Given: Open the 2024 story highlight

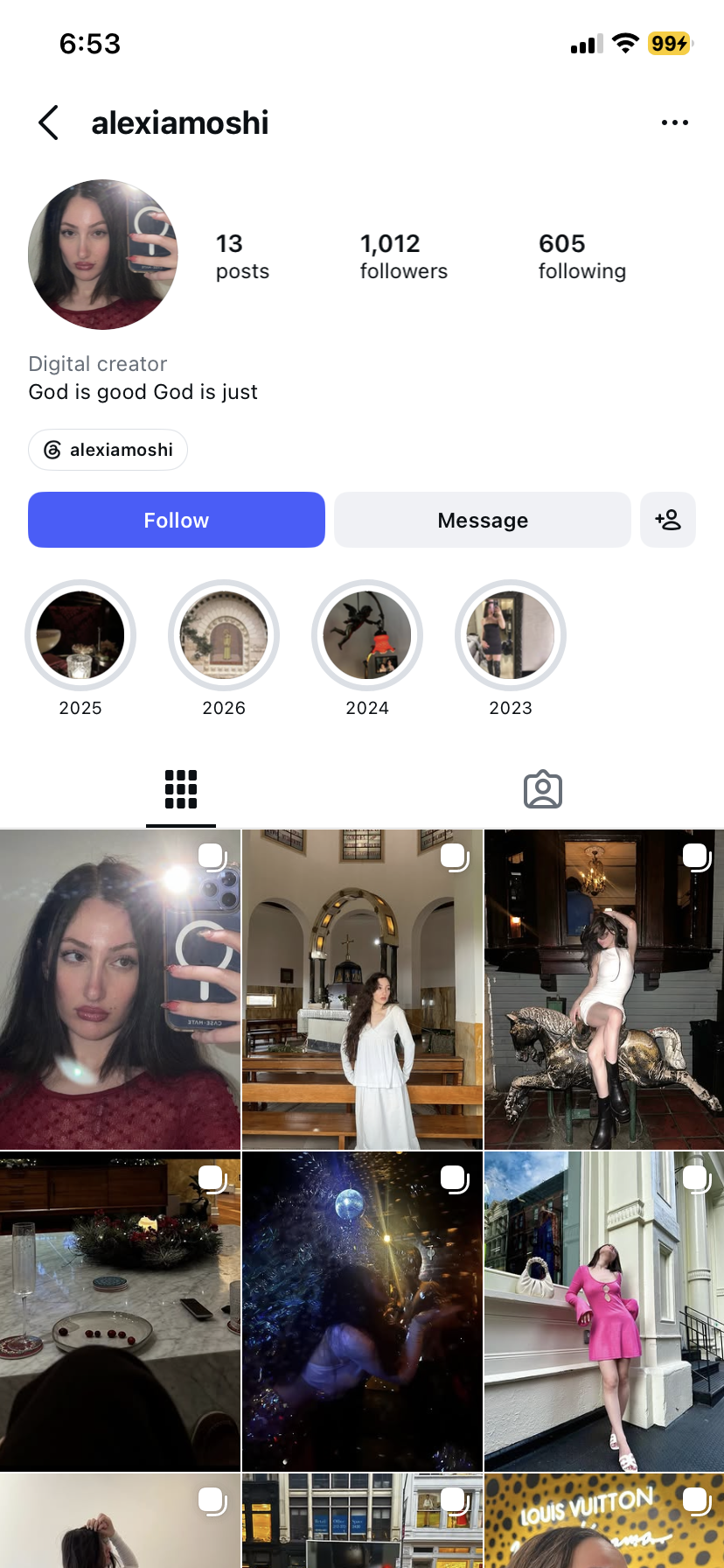Looking at the screenshot, I should 367,635.
